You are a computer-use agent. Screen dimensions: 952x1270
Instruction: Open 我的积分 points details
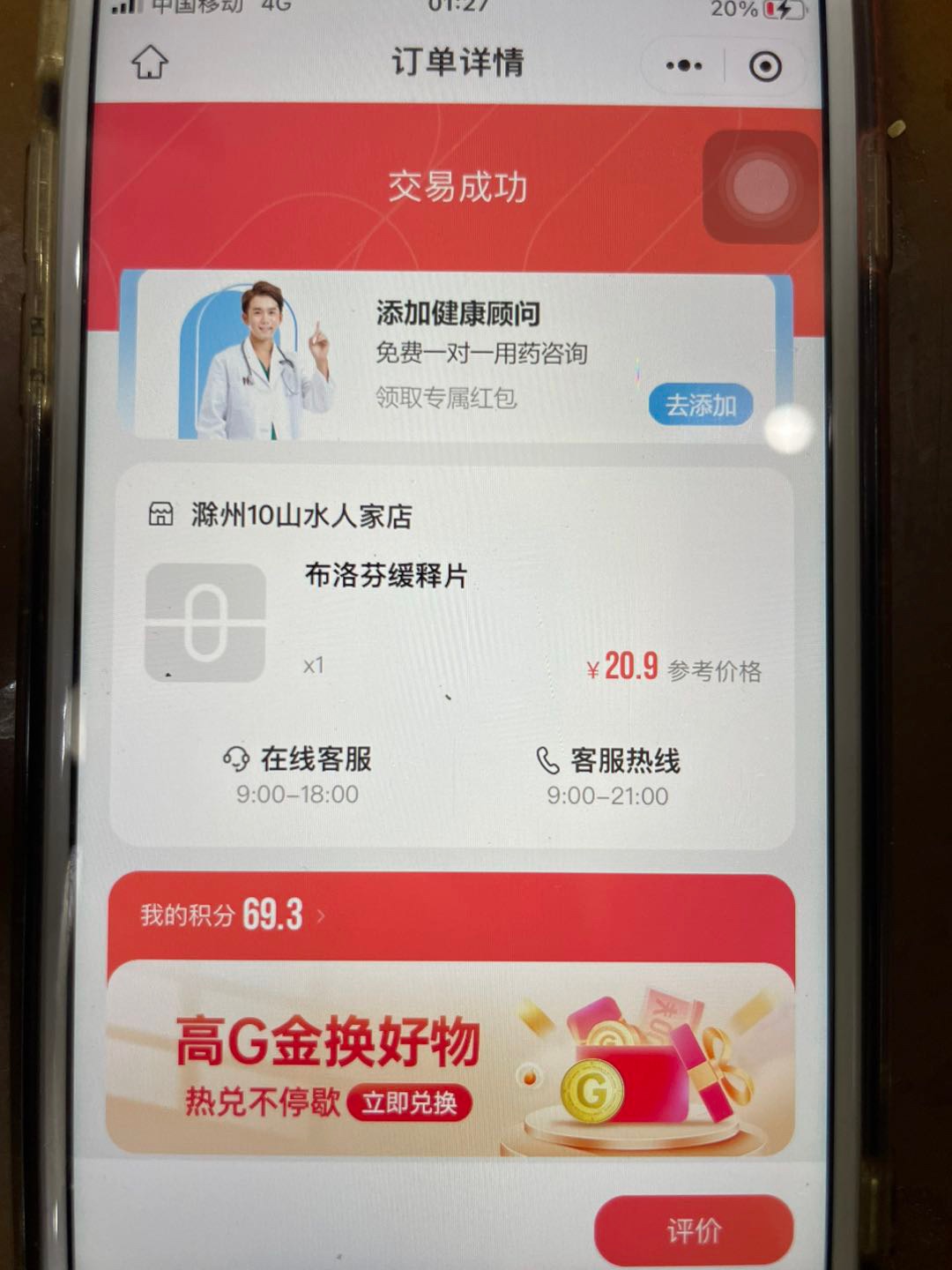231,915
